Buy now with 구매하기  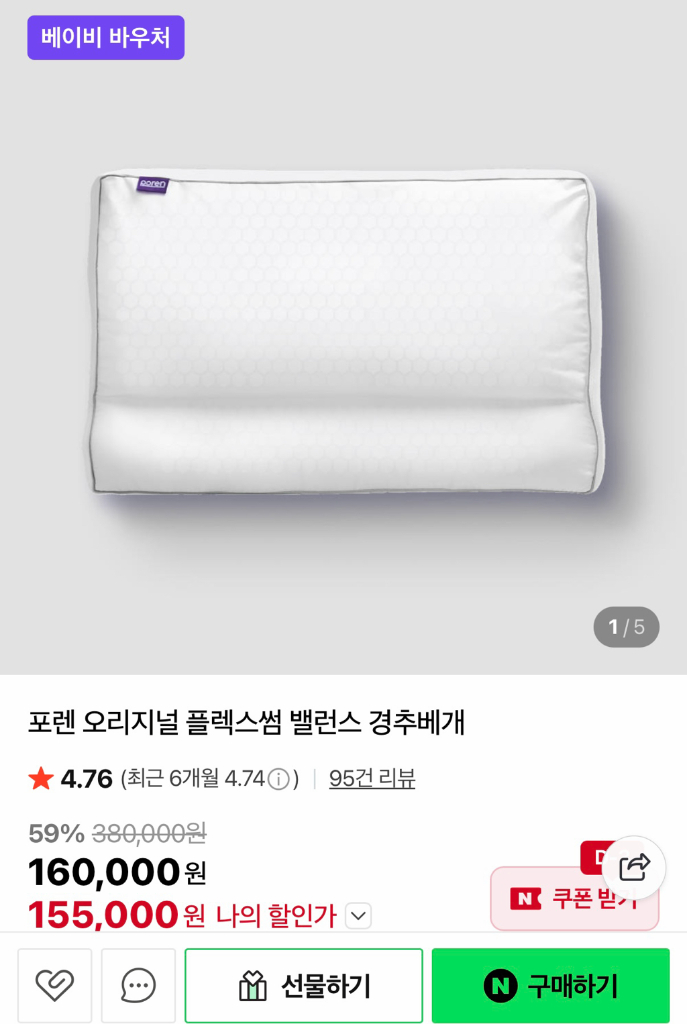pos(550,986)
